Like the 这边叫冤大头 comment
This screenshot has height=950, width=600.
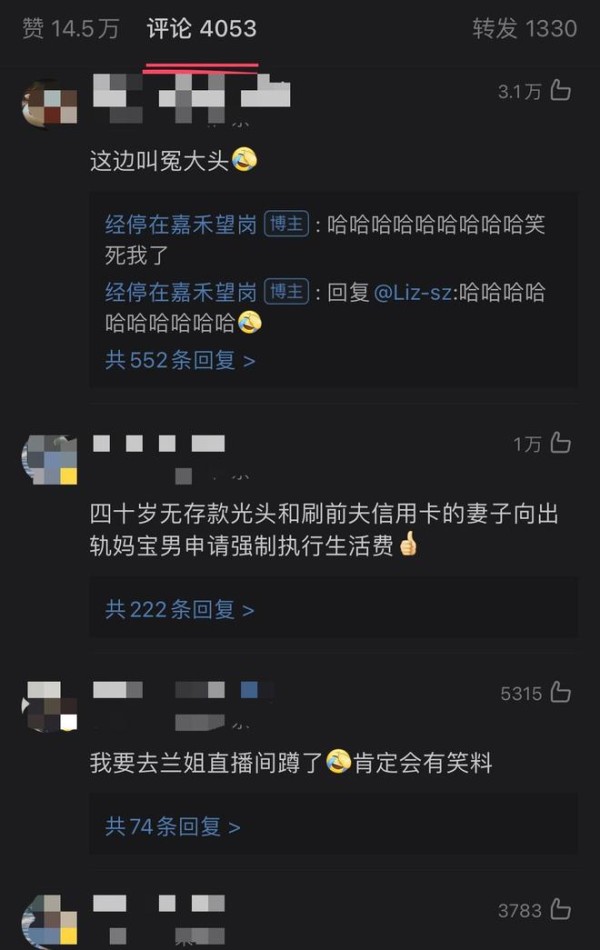coord(560,91)
